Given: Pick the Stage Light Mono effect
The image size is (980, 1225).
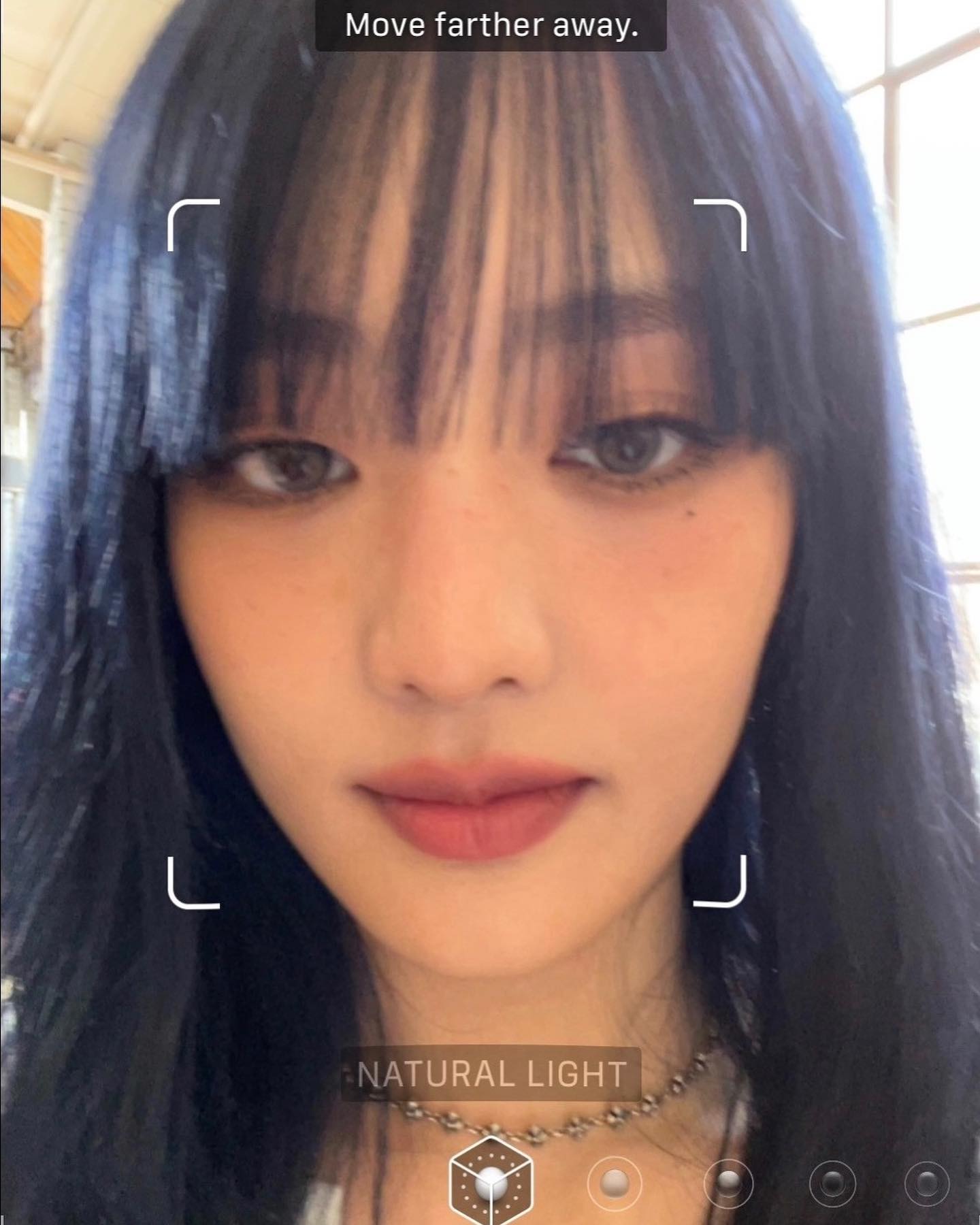Looking at the screenshot, I should point(927,1183).
